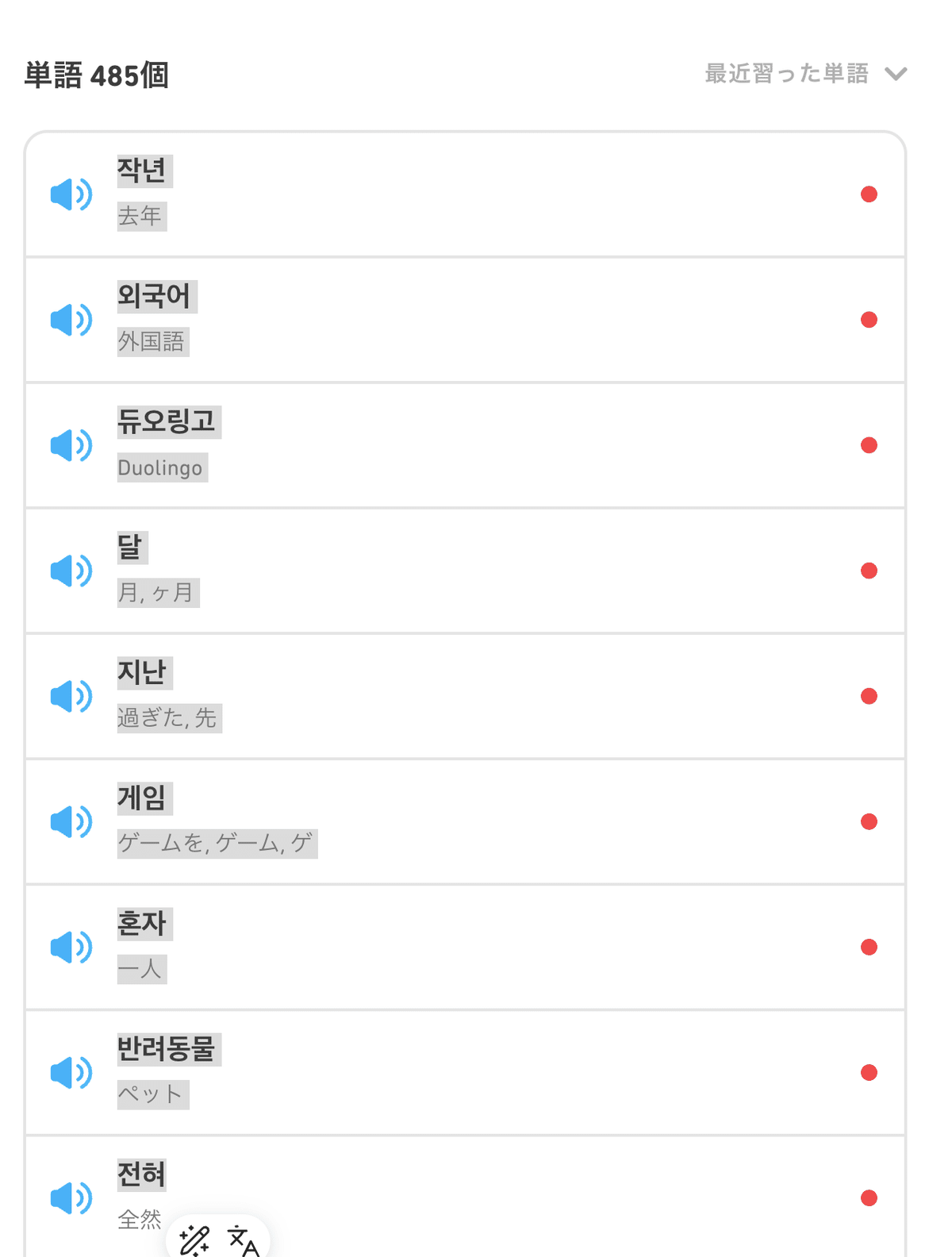Open the 외국어 word row

[x=476, y=320]
